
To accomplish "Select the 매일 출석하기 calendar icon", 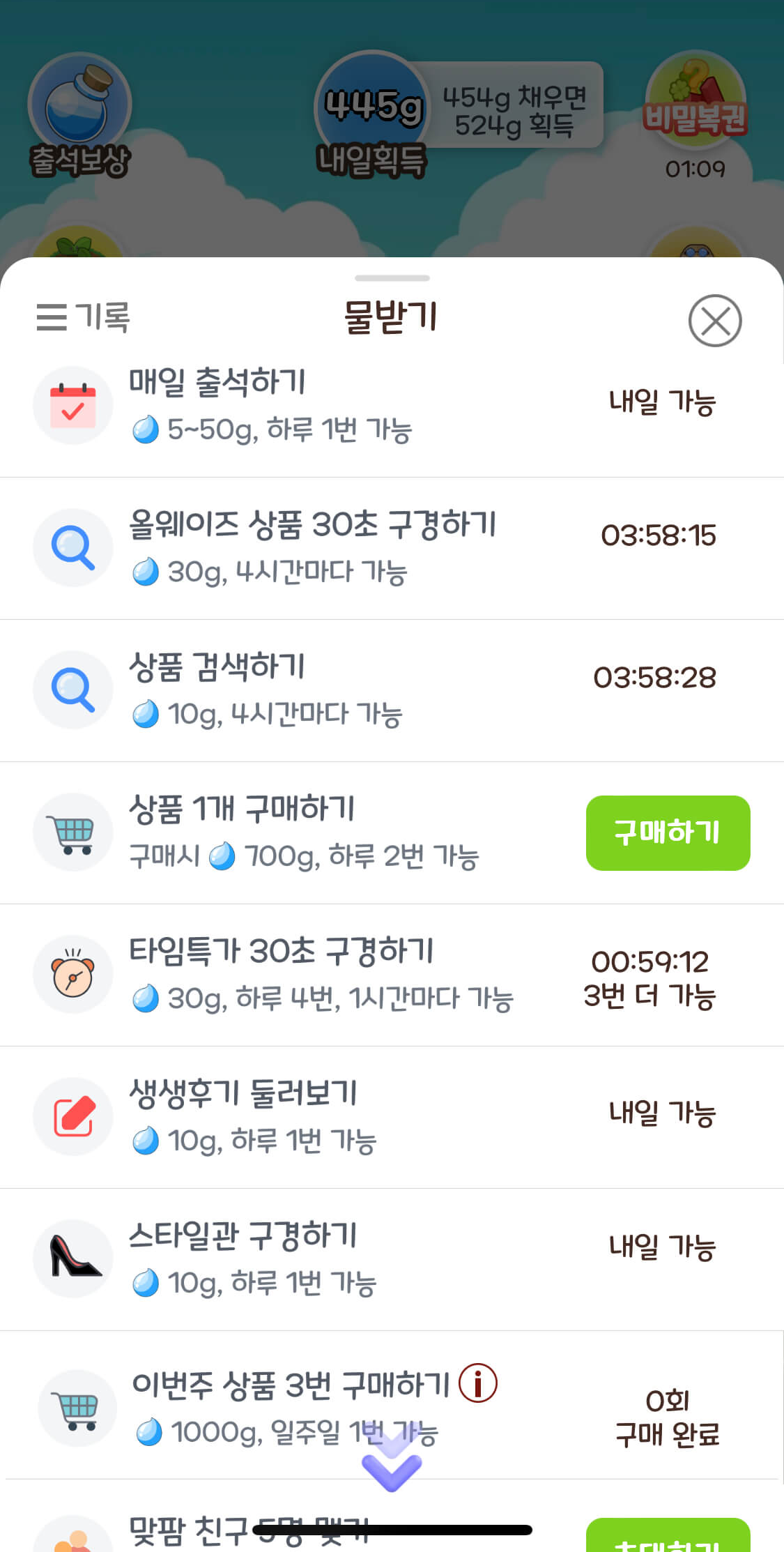I will [x=73, y=404].
